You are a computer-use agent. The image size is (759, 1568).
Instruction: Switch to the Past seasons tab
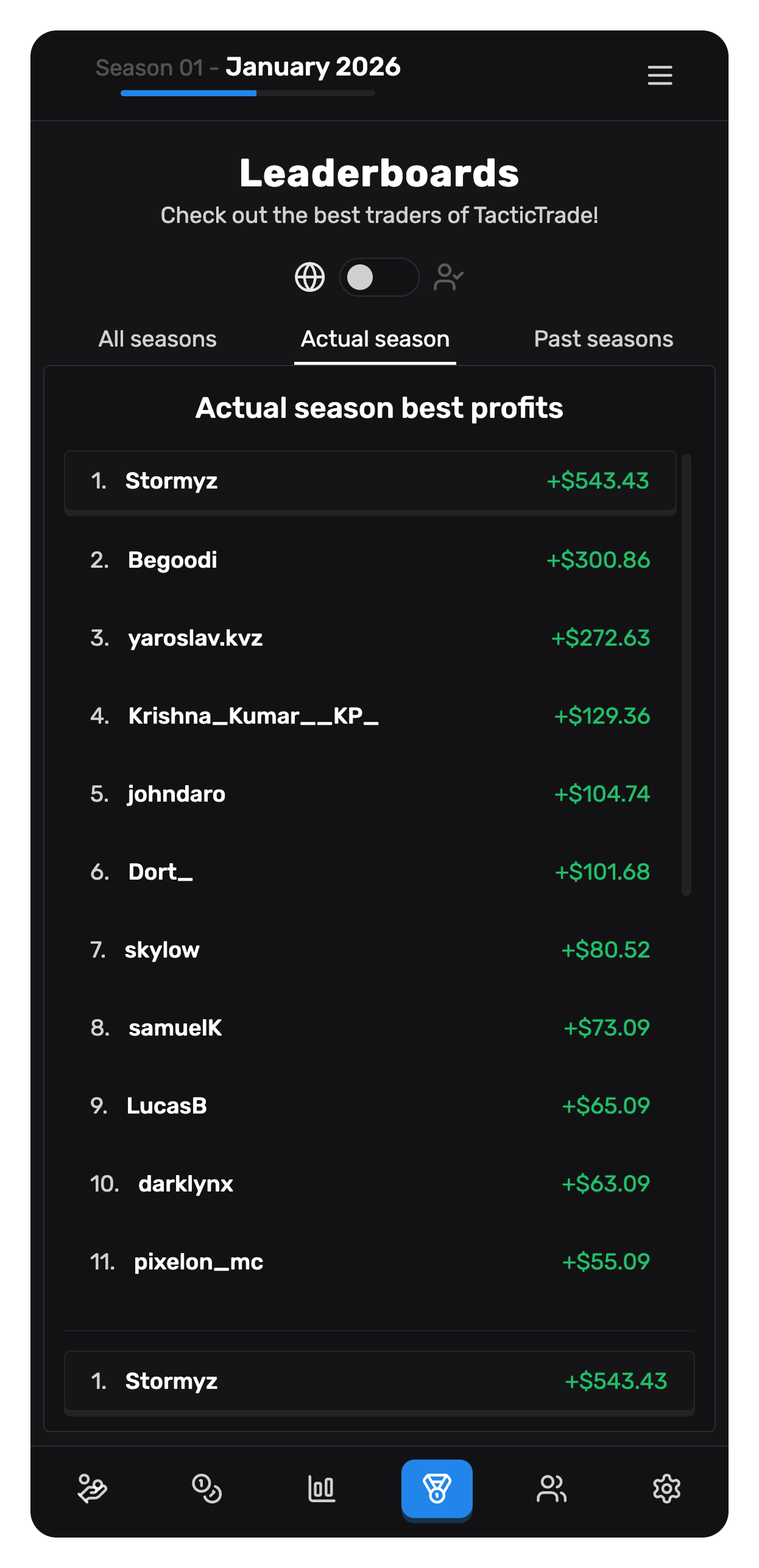click(603, 339)
